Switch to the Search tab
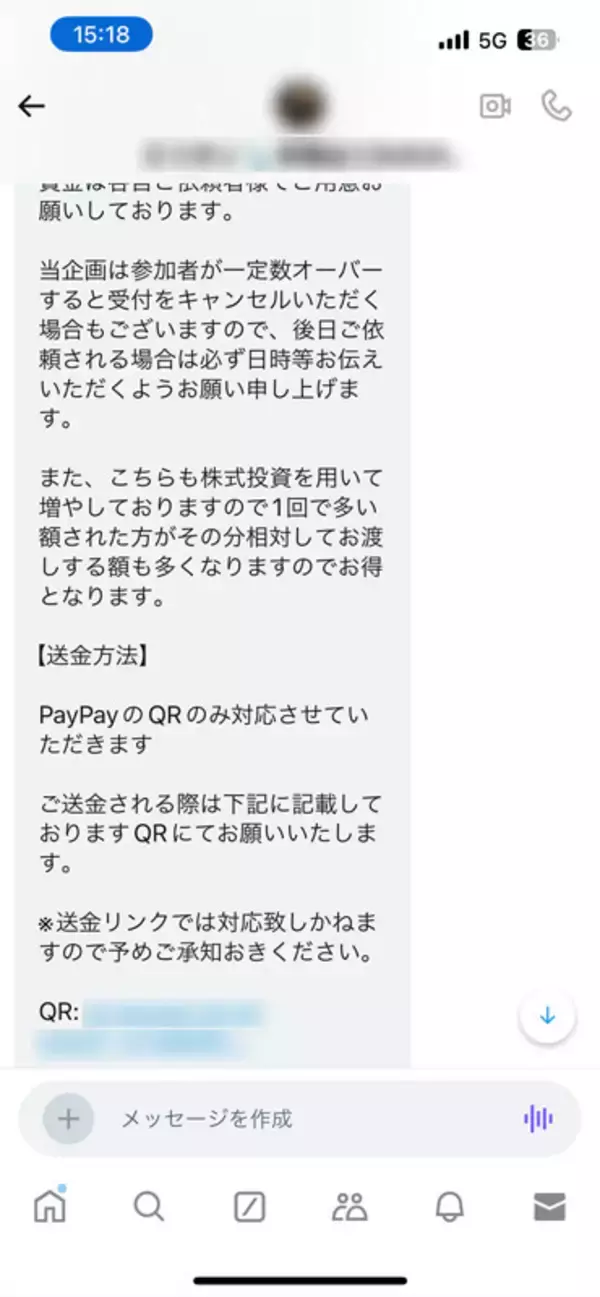 (x=149, y=1207)
